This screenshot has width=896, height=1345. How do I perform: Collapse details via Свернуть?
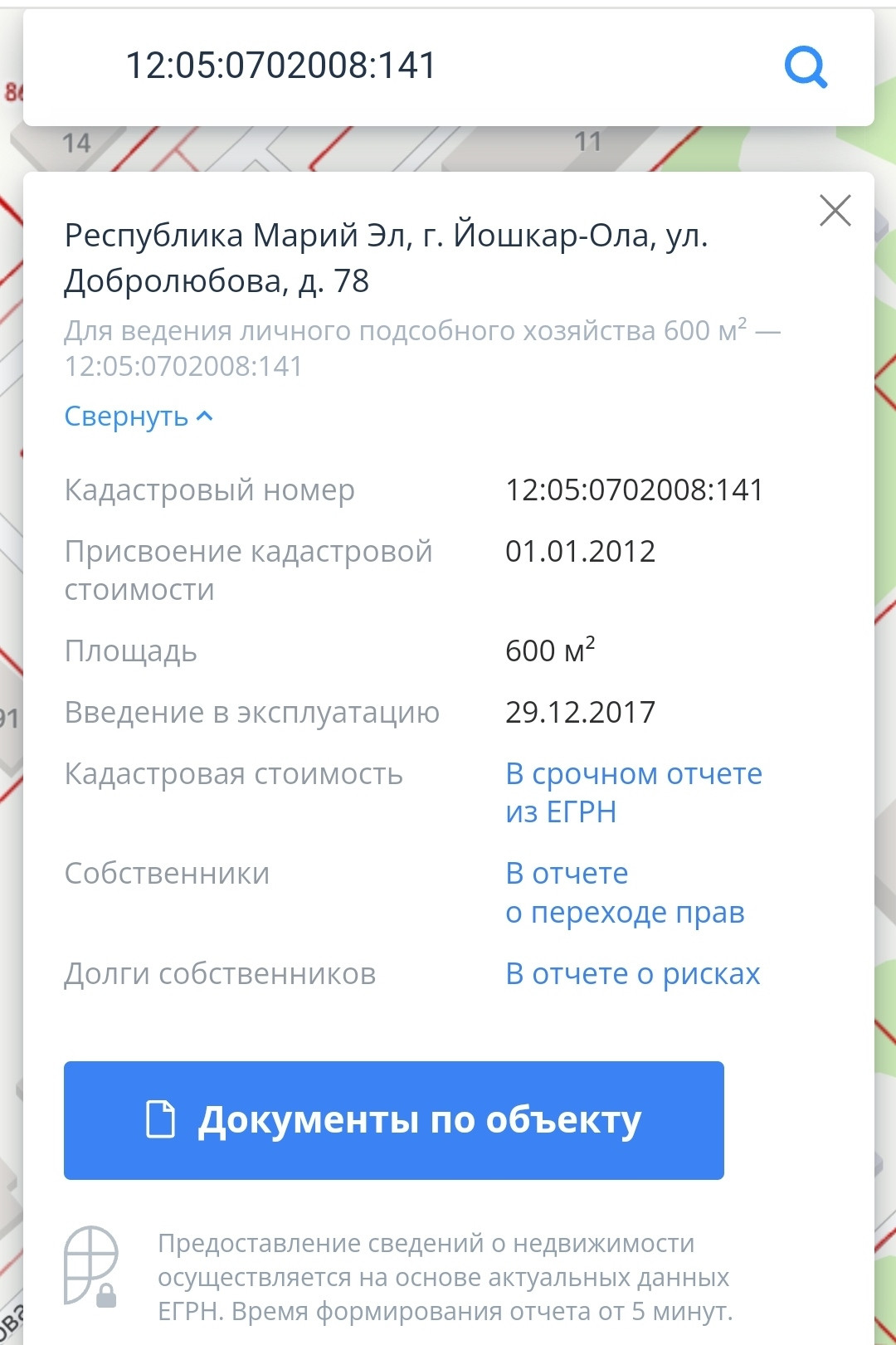click(x=139, y=417)
